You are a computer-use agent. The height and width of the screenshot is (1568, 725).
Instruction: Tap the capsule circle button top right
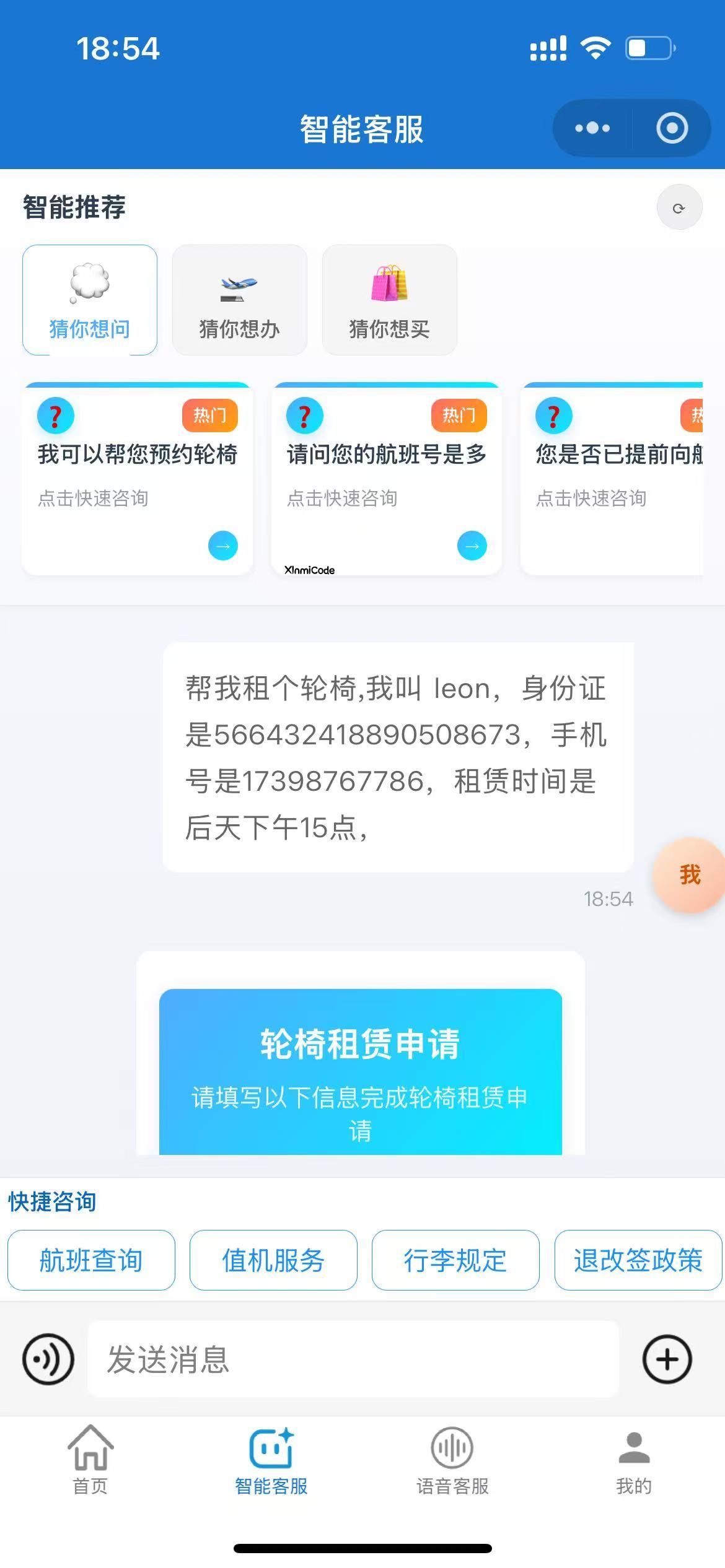click(671, 128)
